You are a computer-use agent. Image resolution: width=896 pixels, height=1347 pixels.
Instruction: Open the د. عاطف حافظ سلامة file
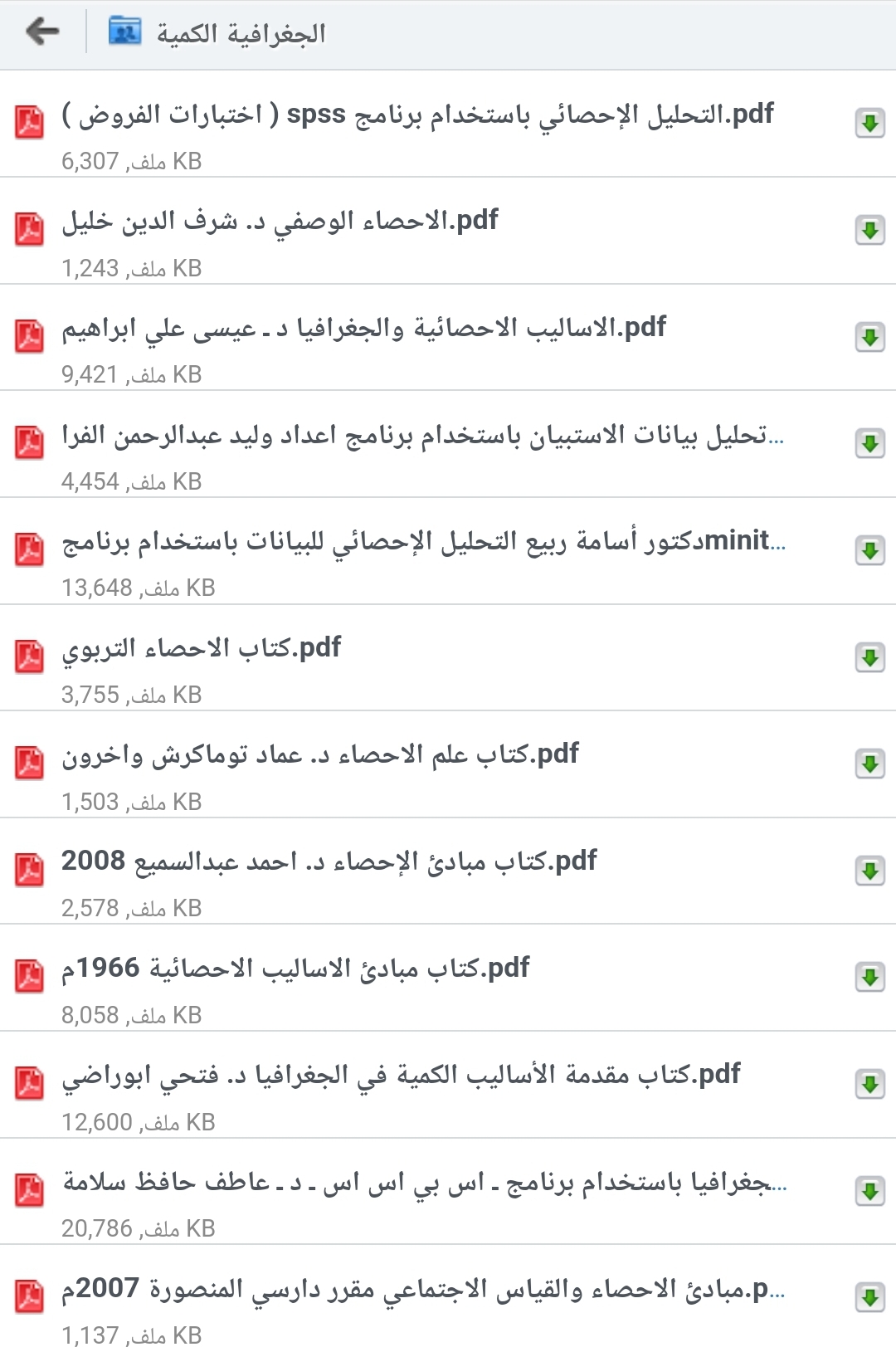[423, 1183]
